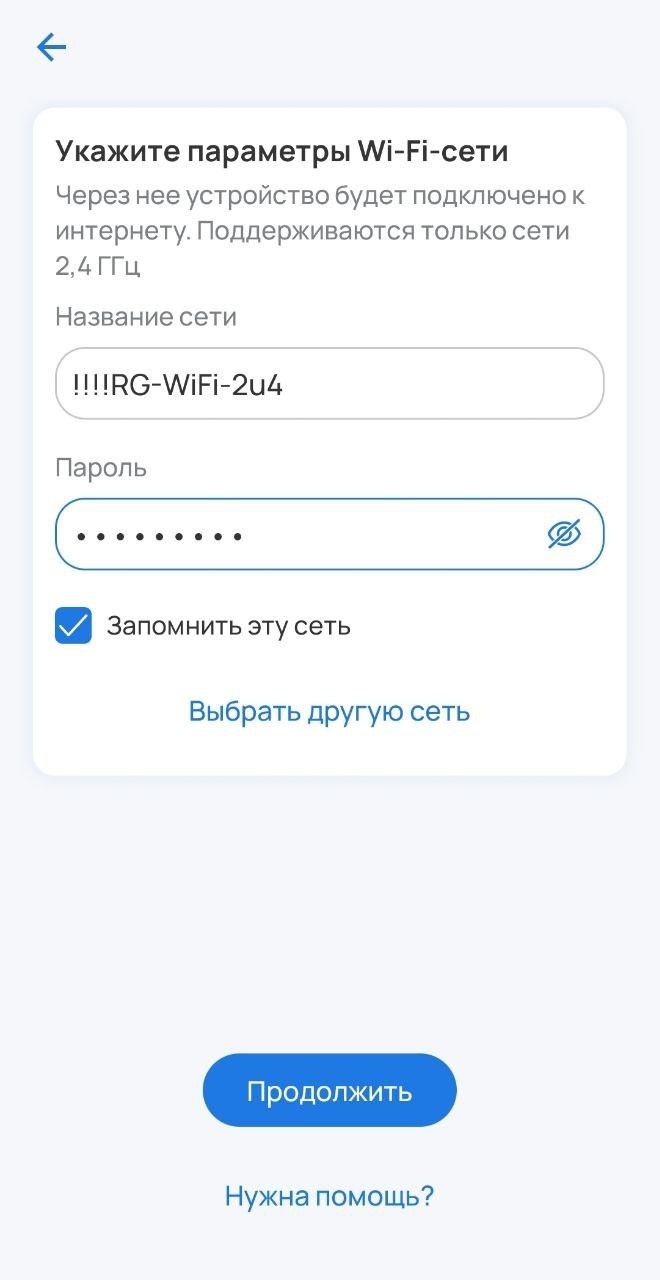The height and width of the screenshot is (1280, 660).
Task: Tap the «Продолжить» button
Action: 329,1090
